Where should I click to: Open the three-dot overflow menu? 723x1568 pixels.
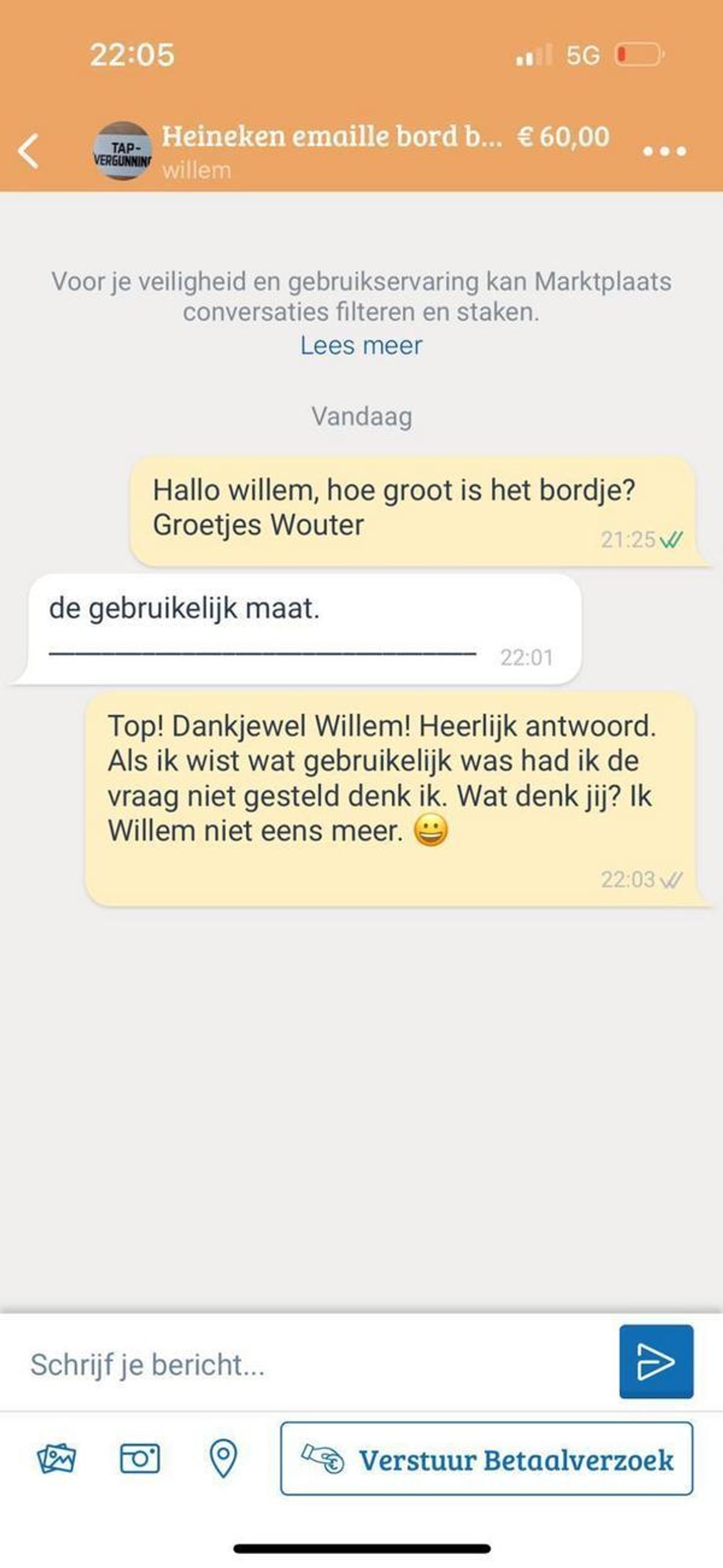665,150
